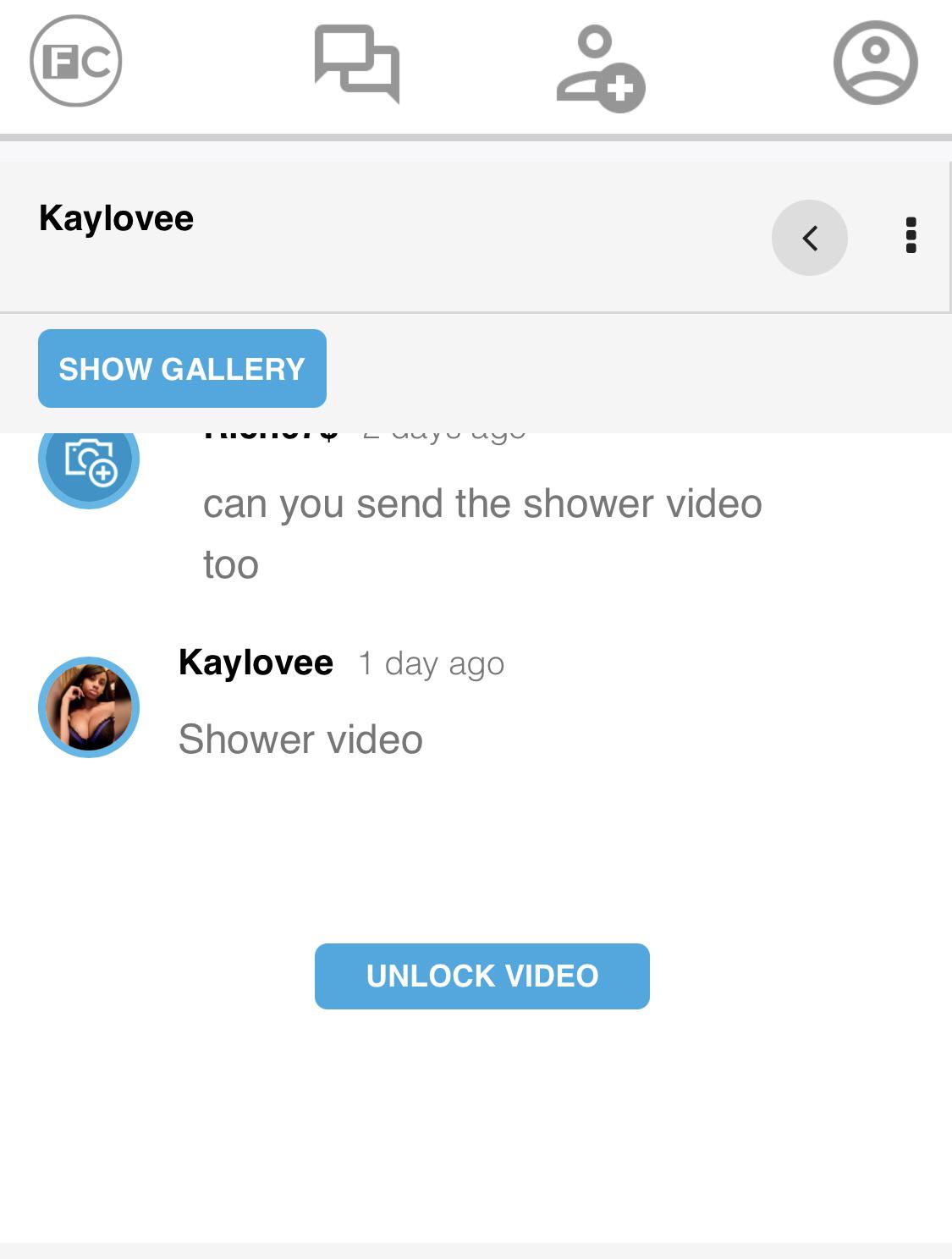Open the three-dot overflow menu
Screen dimensions: 952x1259
[x=911, y=235]
